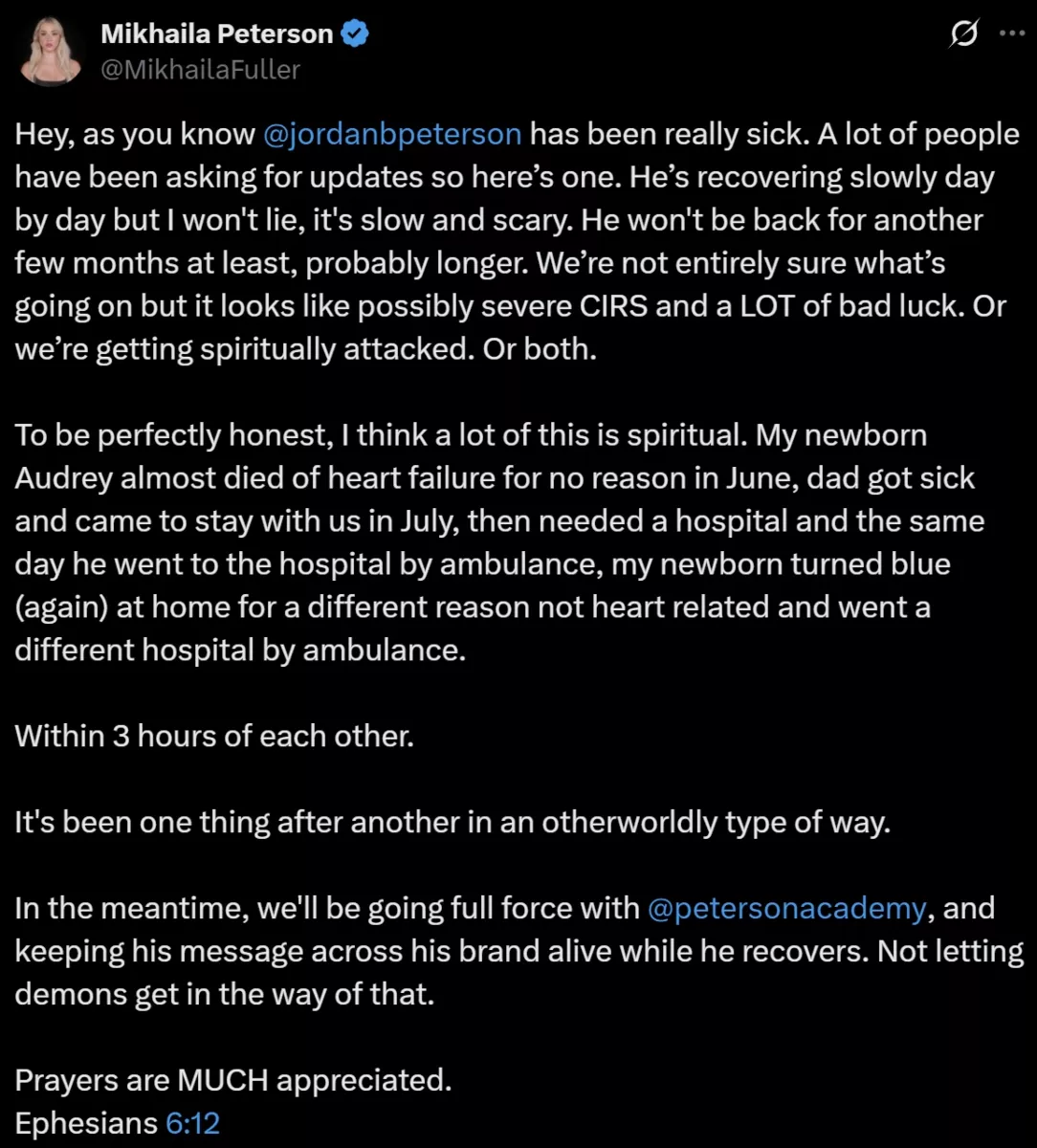Tap the Grok explain-post icon
Image resolution: width=1037 pixels, height=1148 pixels.
[x=963, y=33]
